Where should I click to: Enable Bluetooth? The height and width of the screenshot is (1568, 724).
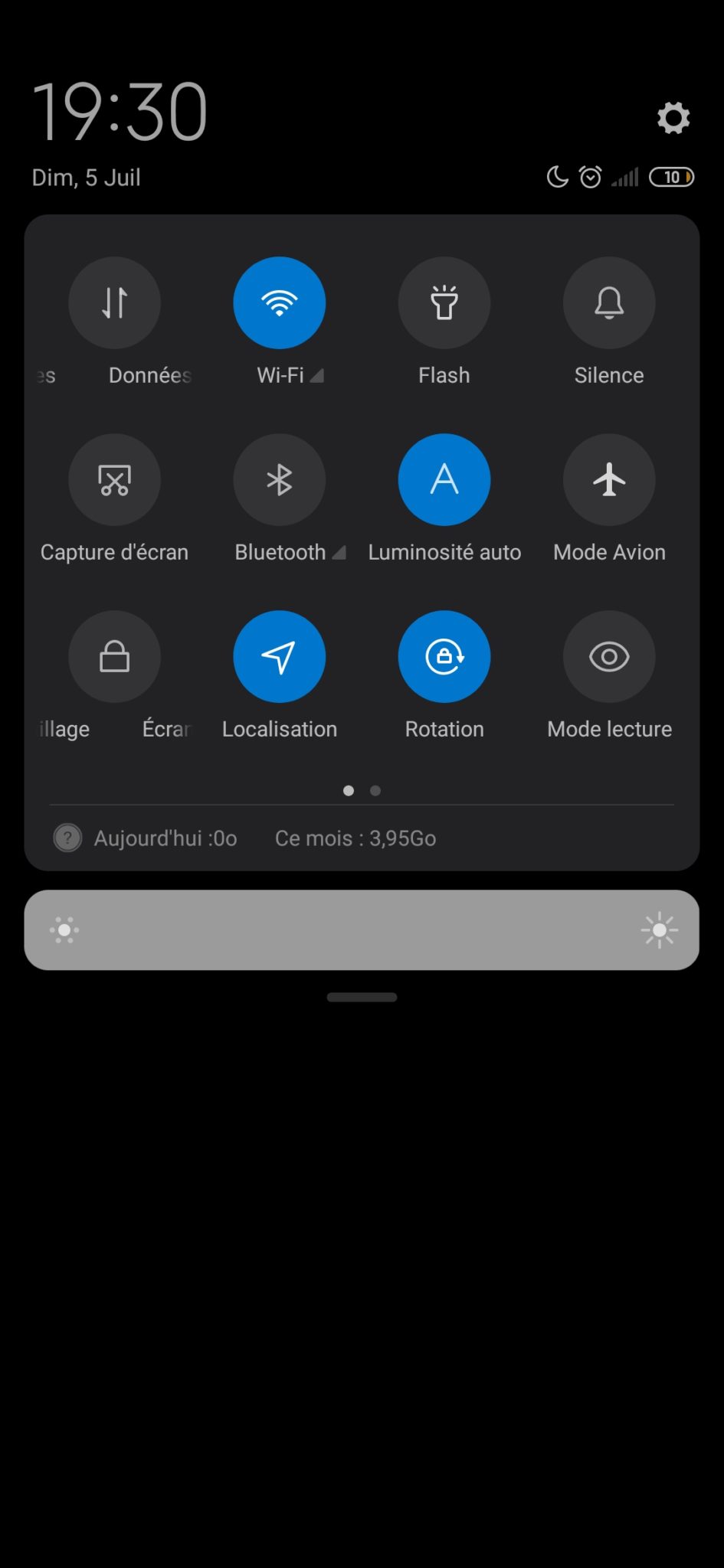(280, 480)
